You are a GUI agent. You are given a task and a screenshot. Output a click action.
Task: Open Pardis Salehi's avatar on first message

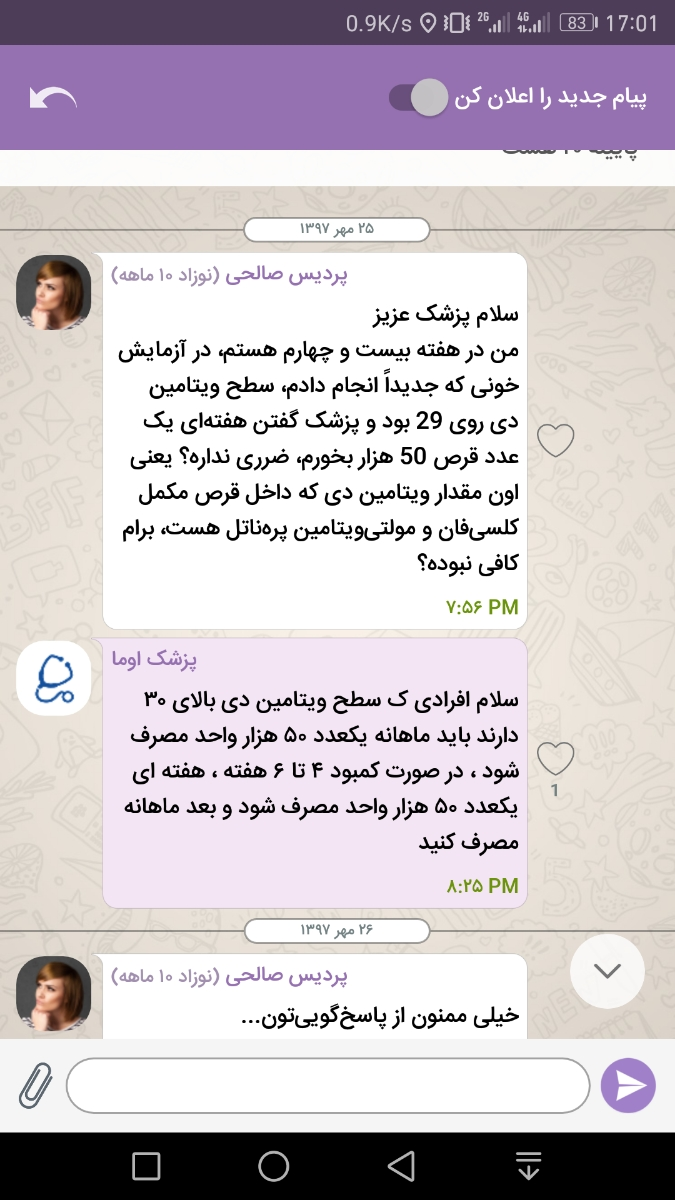click(x=53, y=293)
